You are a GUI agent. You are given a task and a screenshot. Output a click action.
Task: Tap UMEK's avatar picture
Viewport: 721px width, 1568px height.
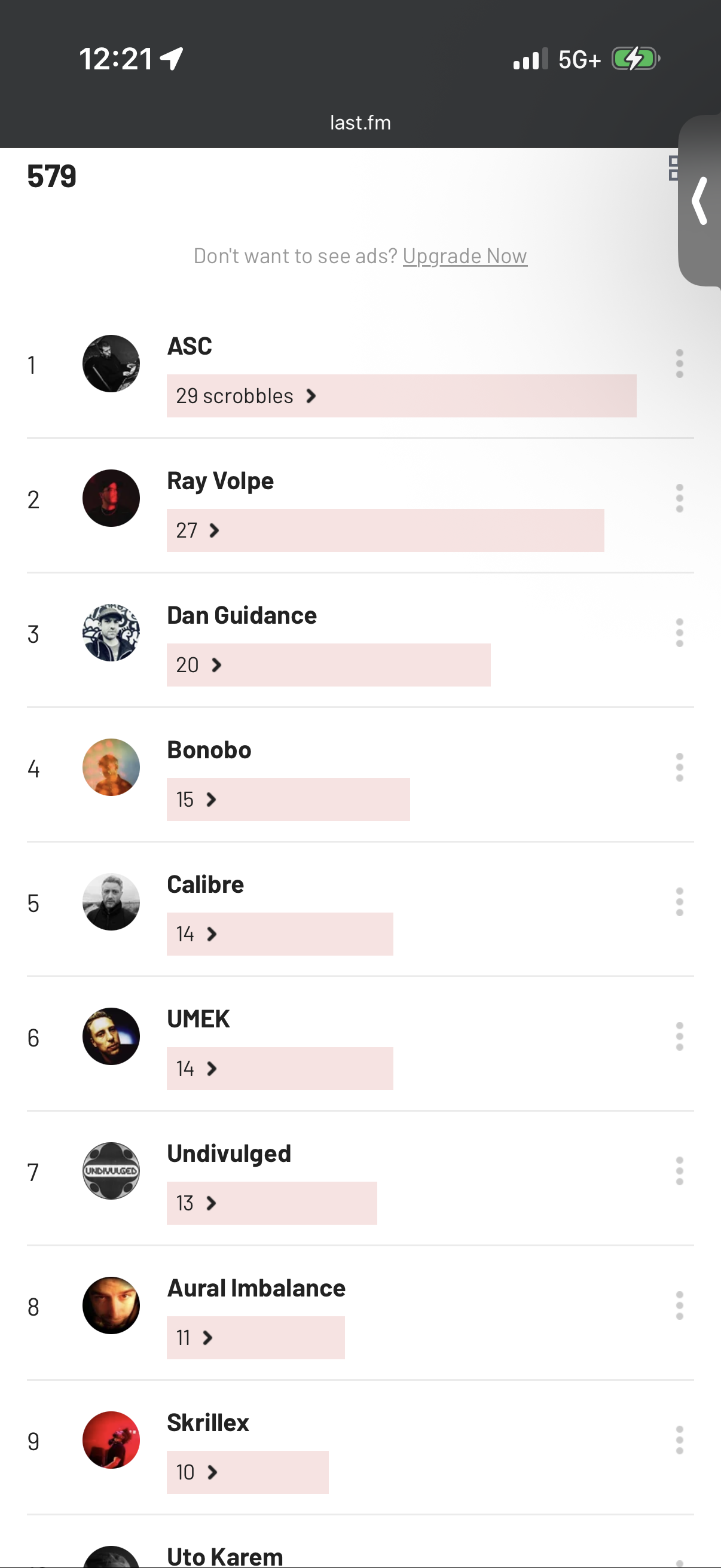pyautogui.click(x=111, y=1036)
